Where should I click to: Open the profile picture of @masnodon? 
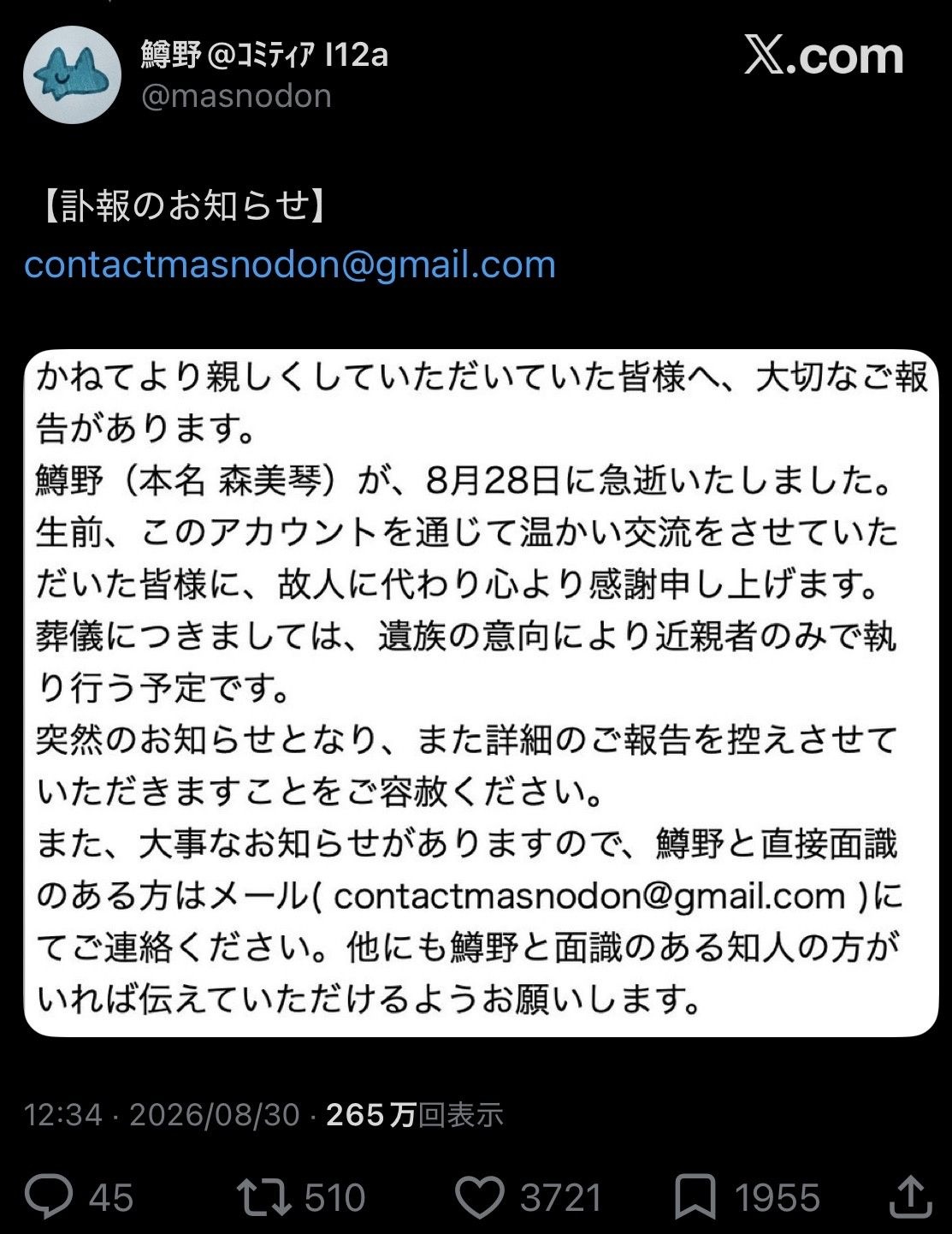click(72, 75)
